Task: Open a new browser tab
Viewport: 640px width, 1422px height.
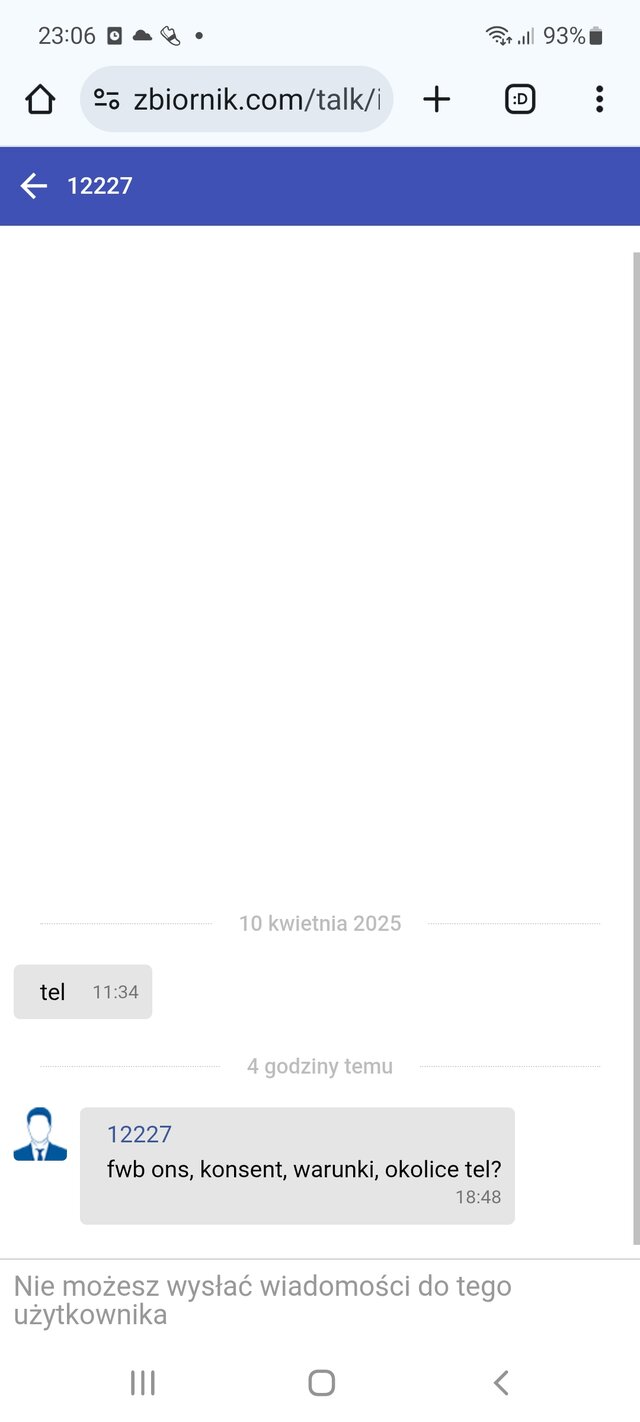Action: (x=437, y=99)
